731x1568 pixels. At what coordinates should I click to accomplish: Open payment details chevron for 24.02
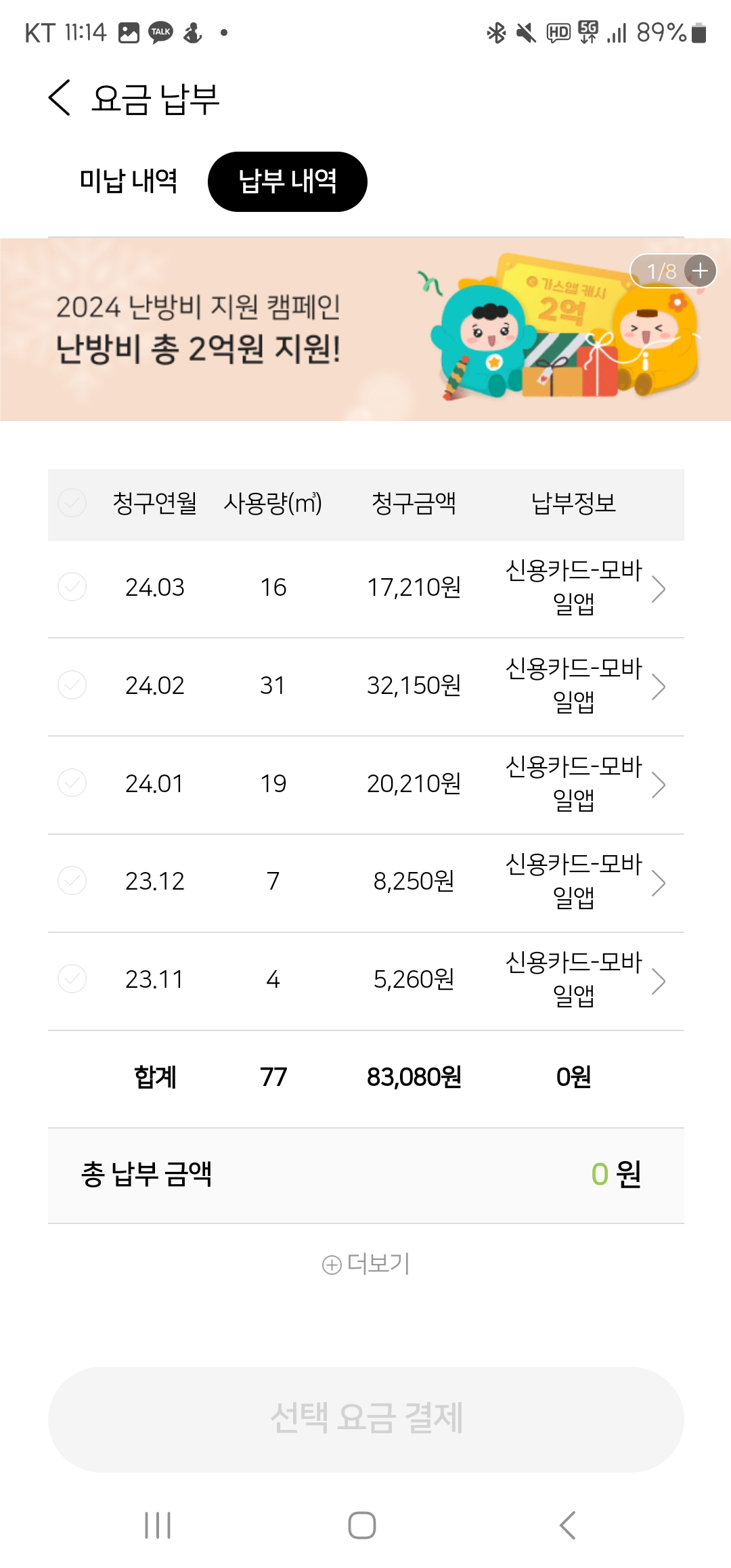[658, 687]
